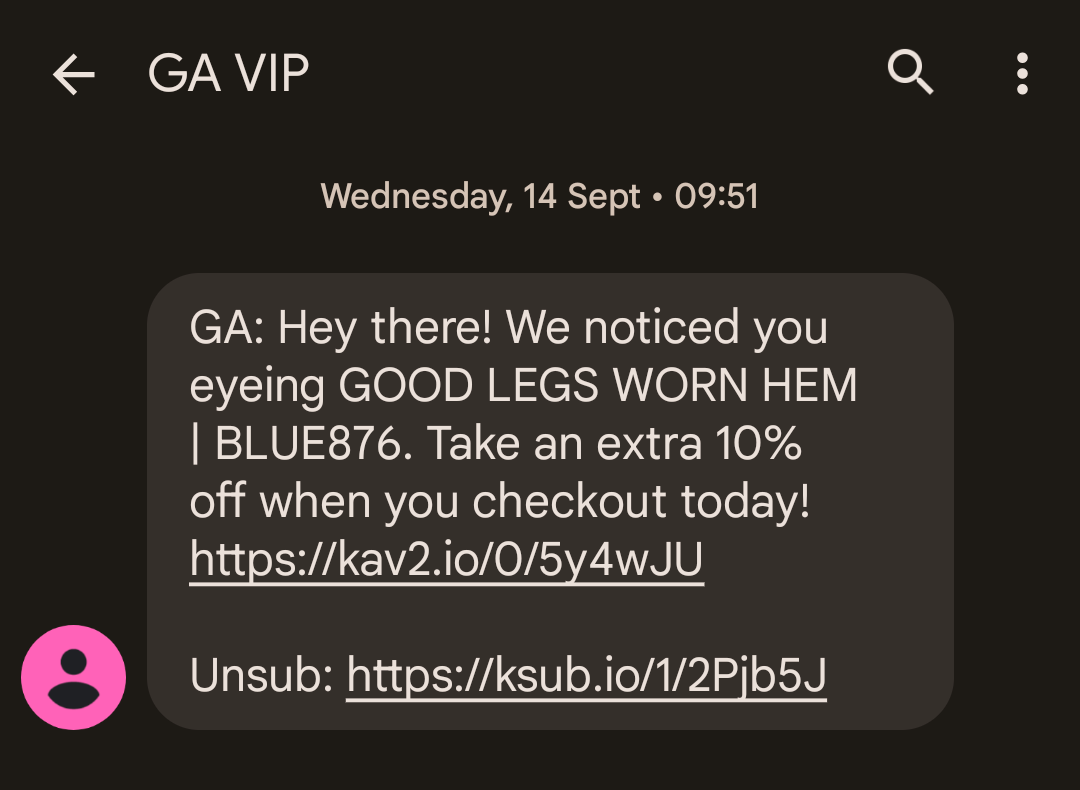Viewport: 1080px width, 790px height.
Task: Open the kav2.io checkout link
Action: pyautogui.click(x=446, y=561)
